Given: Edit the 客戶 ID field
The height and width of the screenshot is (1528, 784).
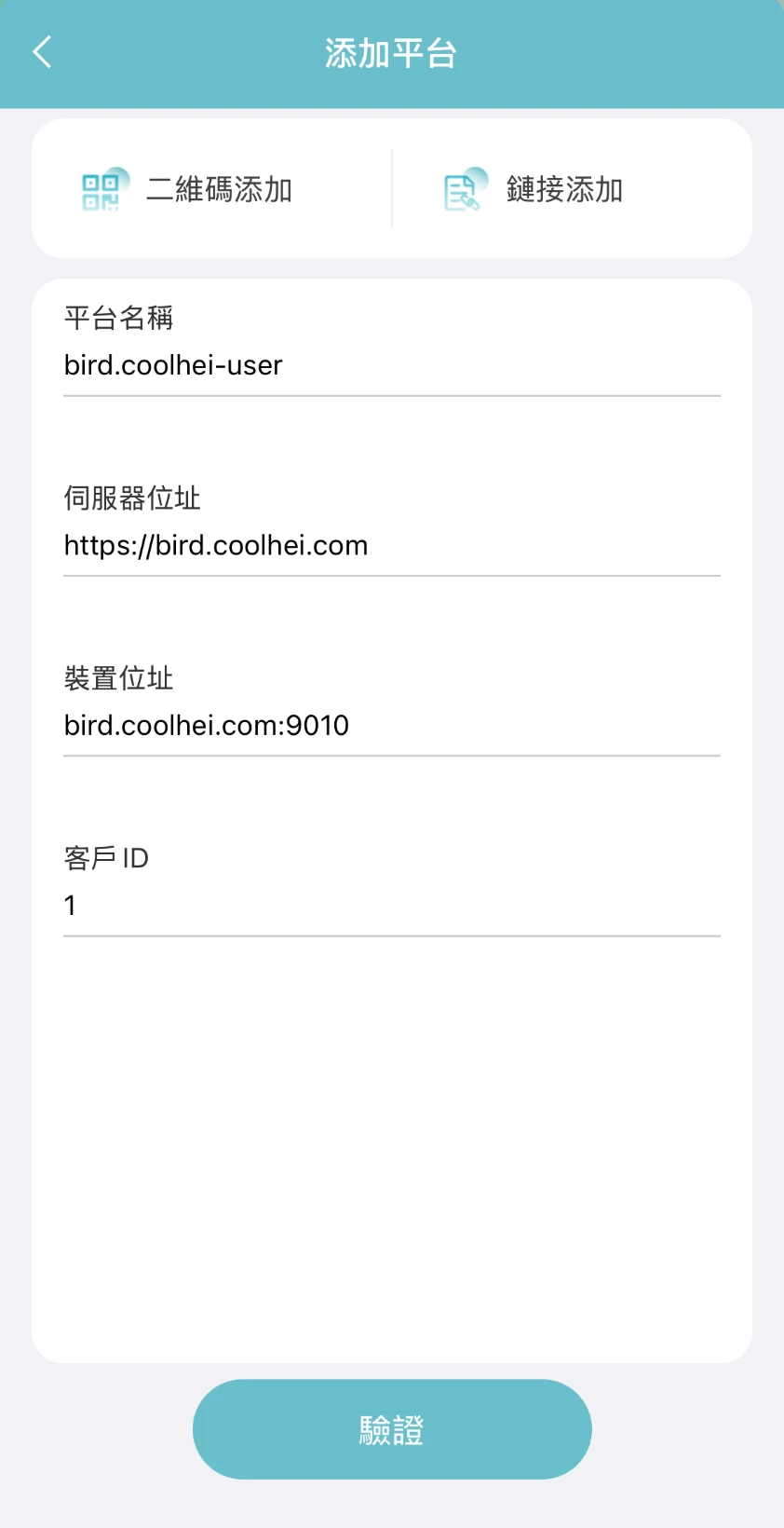Looking at the screenshot, I should [x=391, y=905].
